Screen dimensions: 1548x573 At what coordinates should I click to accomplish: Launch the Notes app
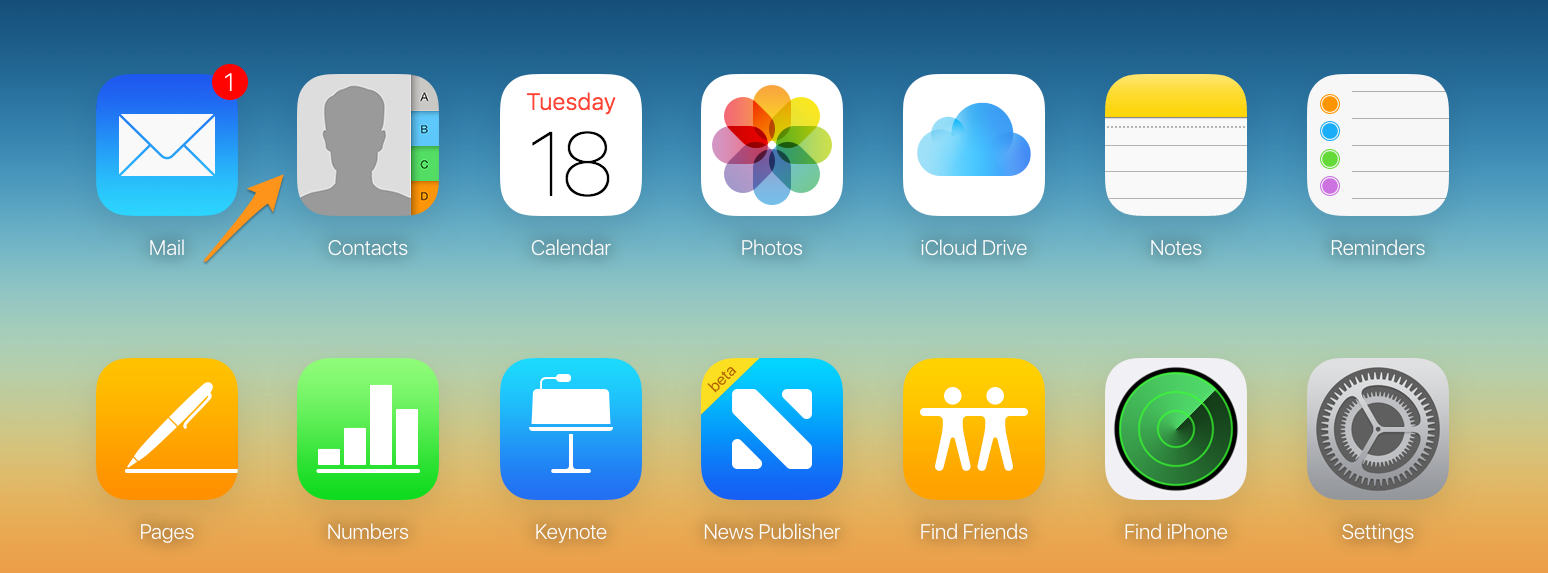click(x=1175, y=145)
